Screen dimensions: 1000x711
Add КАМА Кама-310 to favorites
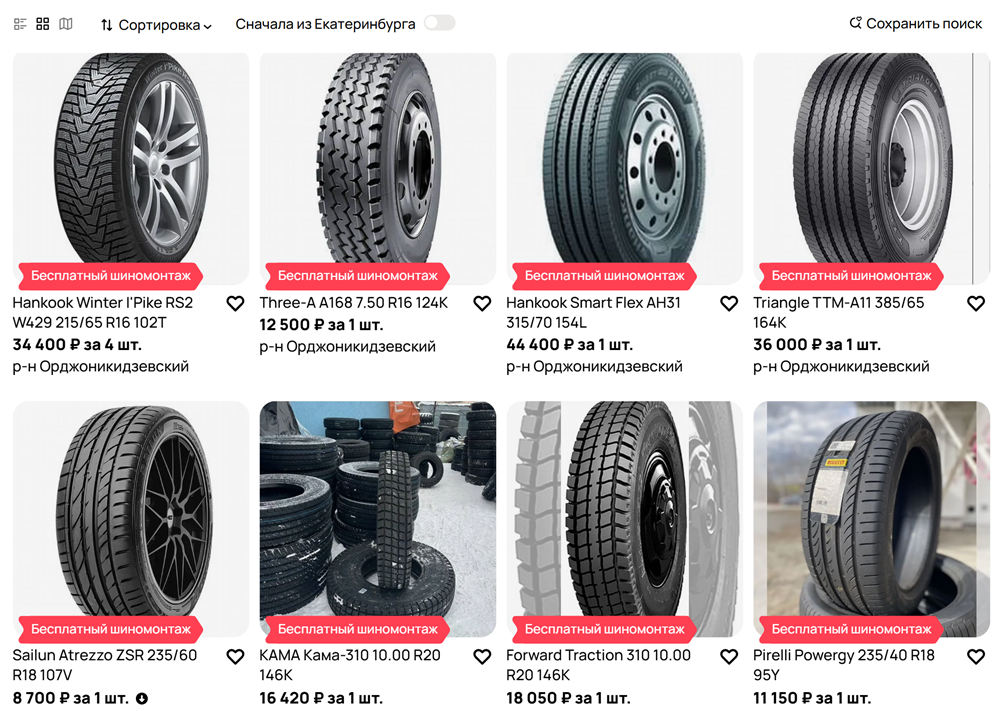(x=482, y=657)
